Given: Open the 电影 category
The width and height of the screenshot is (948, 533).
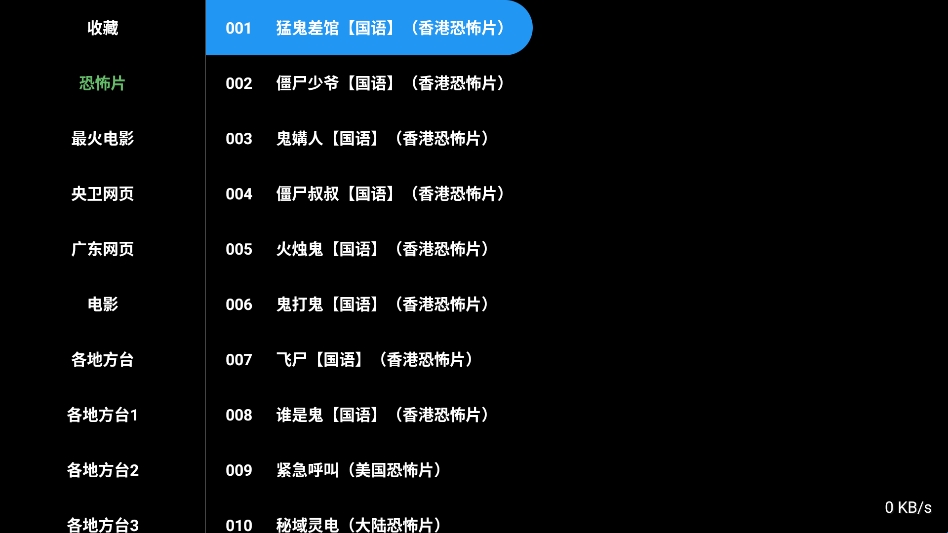Looking at the screenshot, I should tap(102, 304).
